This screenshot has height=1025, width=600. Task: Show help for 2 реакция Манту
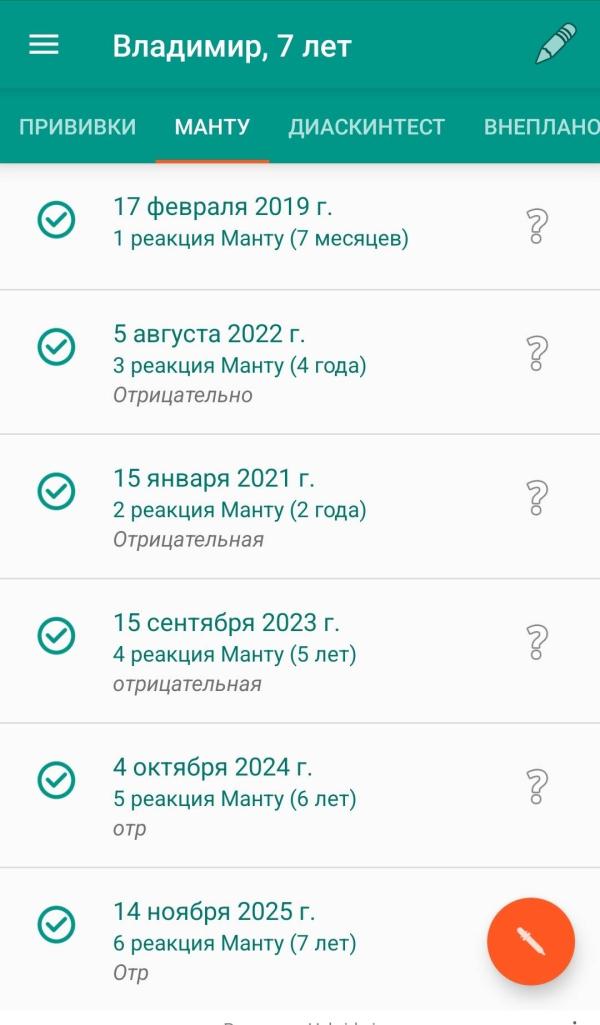[537, 496]
